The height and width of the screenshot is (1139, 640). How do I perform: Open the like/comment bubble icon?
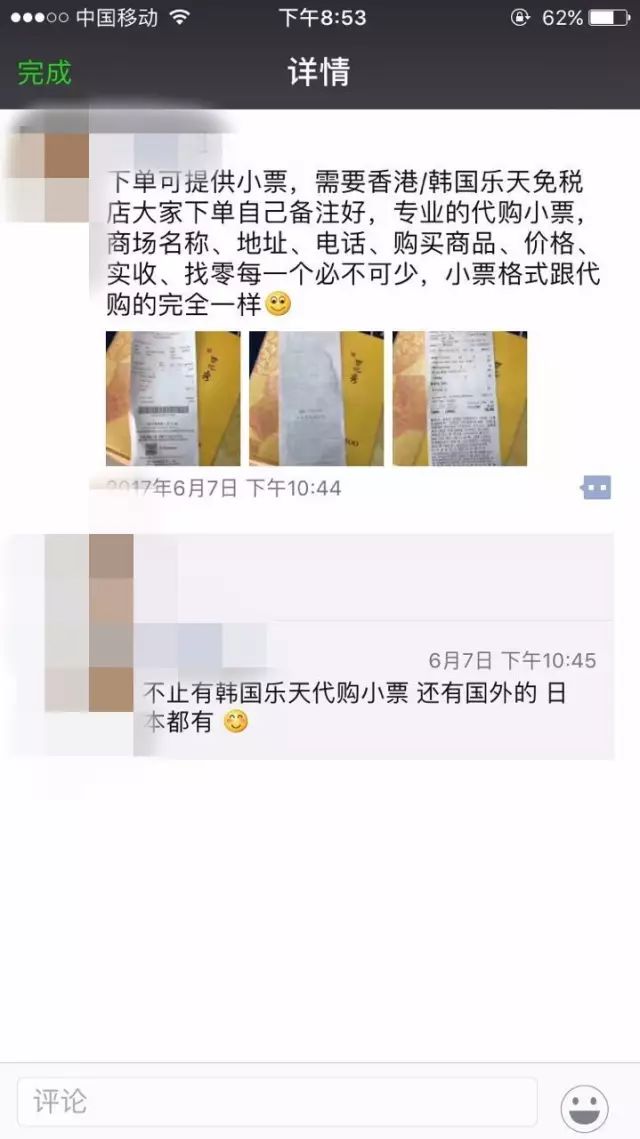point(596,488)
